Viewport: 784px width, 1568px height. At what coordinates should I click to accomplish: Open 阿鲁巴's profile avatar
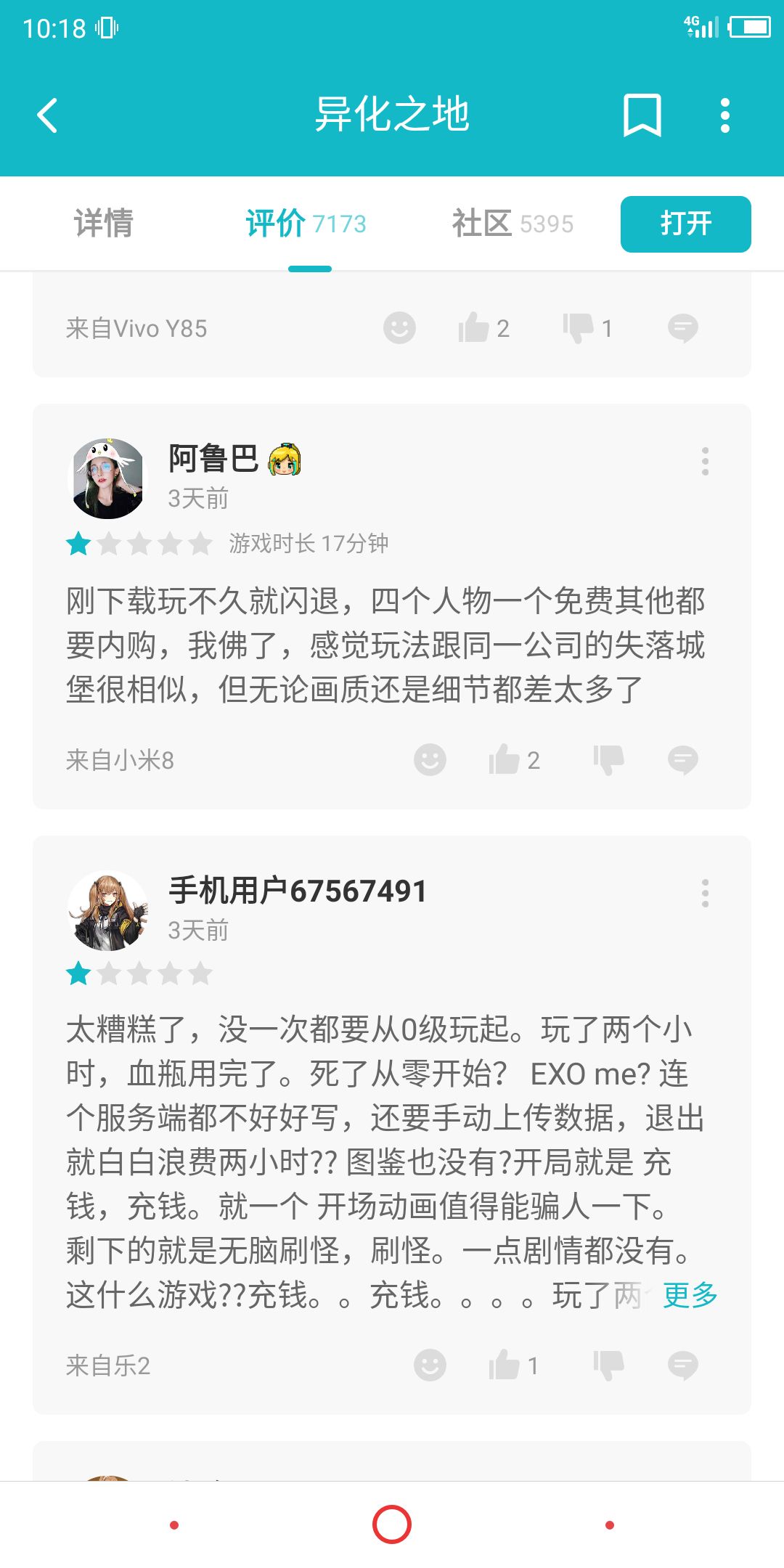pyautogui.click(x=108, y=478)
